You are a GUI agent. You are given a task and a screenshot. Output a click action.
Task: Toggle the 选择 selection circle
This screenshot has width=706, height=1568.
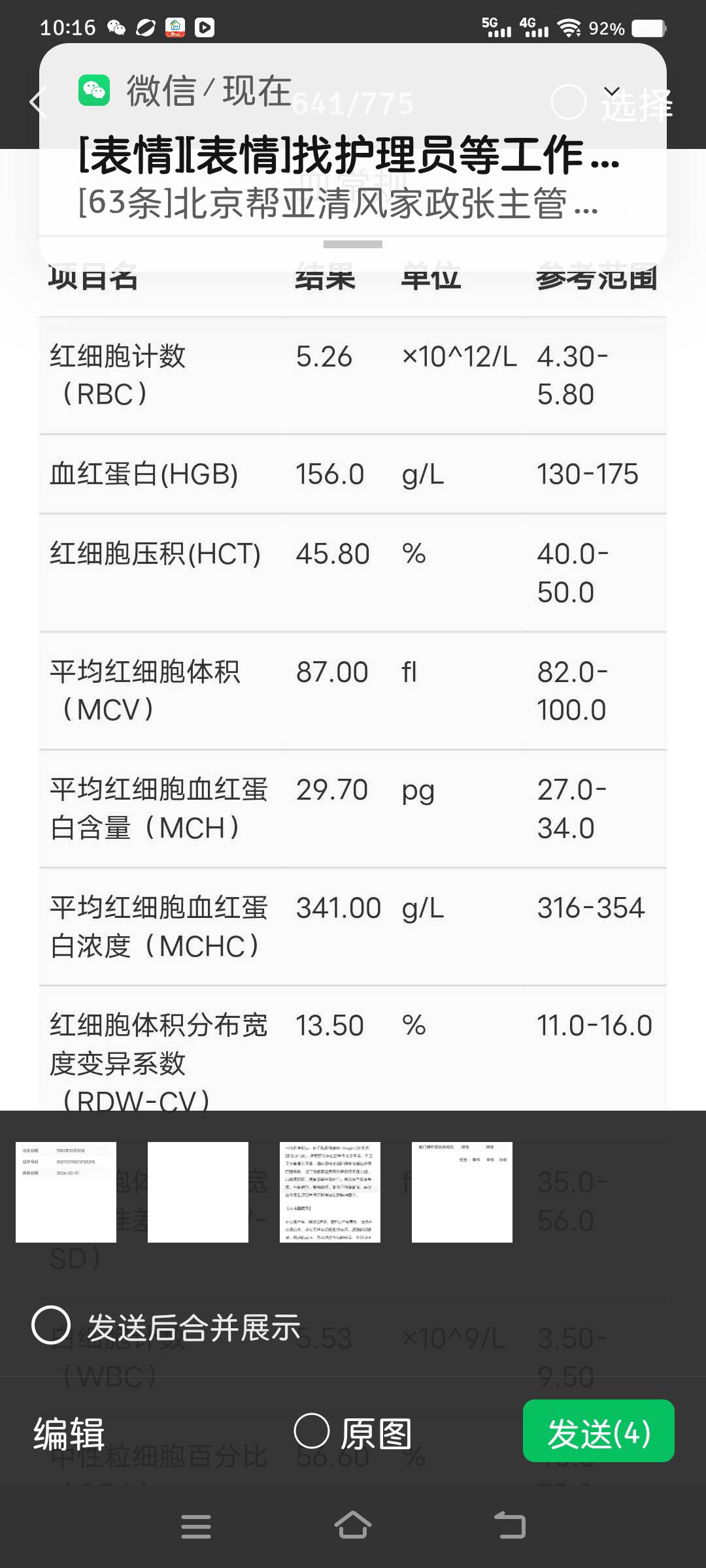(568, 103)
